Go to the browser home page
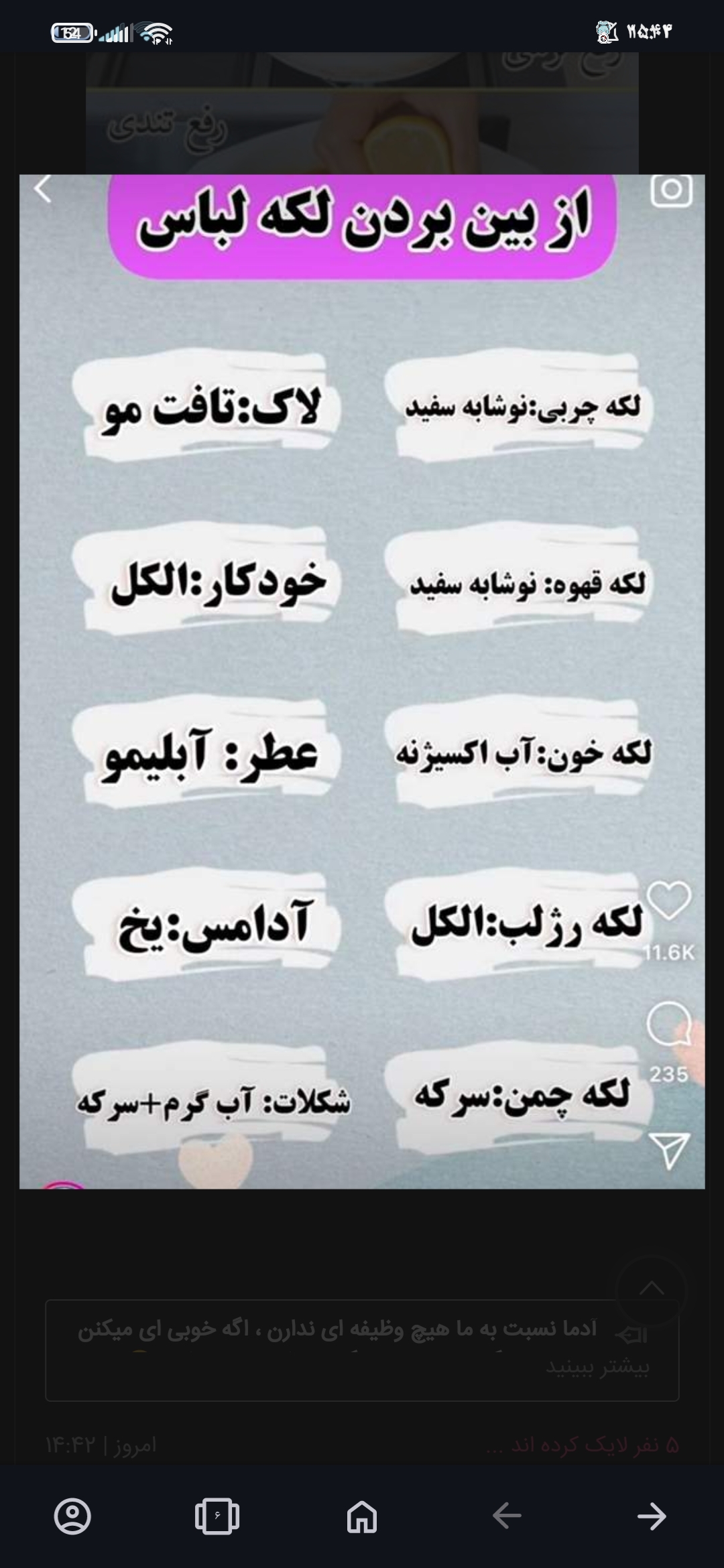Image resolution: width=724 pixels, height=1568 pixels. click(x=362, y=1516)
